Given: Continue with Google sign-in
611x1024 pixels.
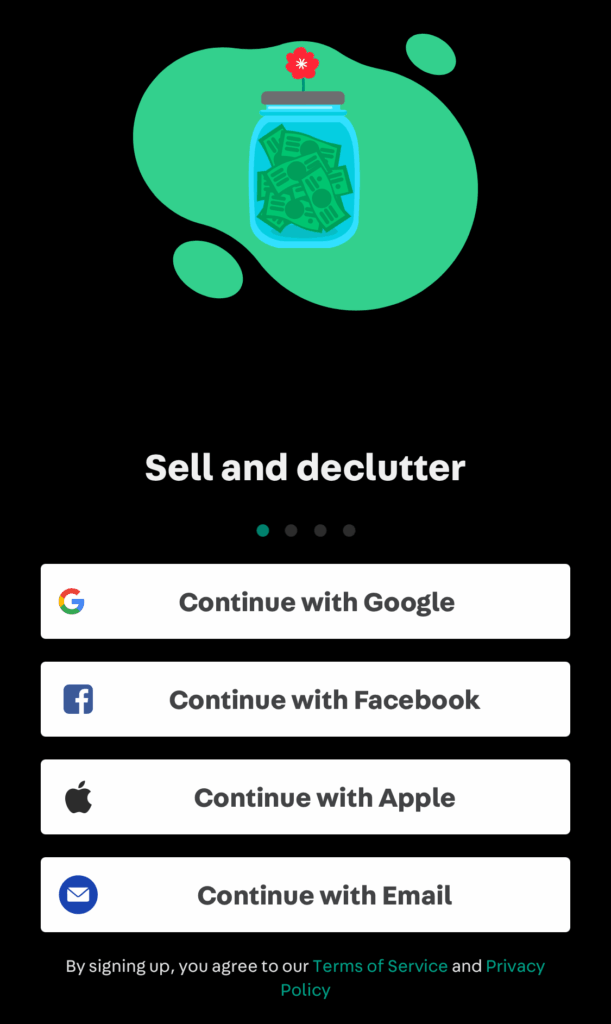Looking at the screenshot, I should click(x=305, y=602).
